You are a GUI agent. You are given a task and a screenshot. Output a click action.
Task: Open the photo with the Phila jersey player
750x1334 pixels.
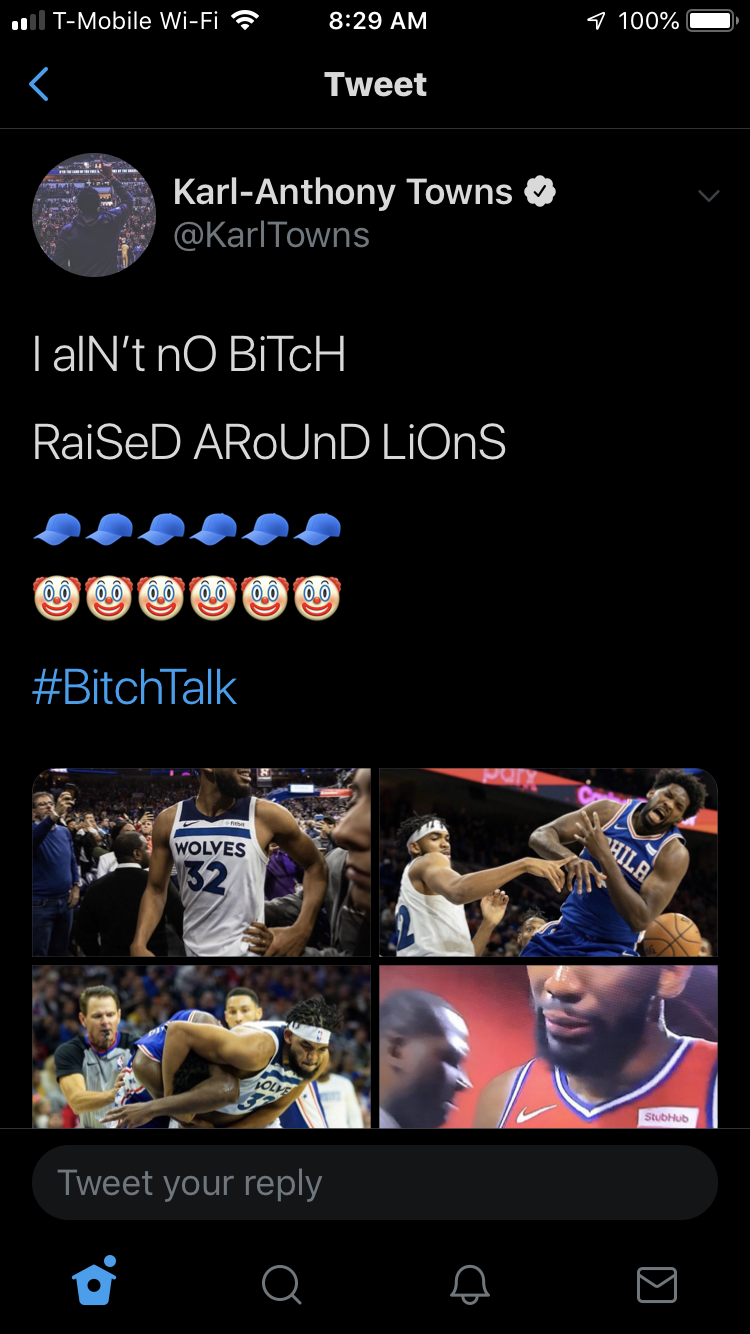pos(548,862)
